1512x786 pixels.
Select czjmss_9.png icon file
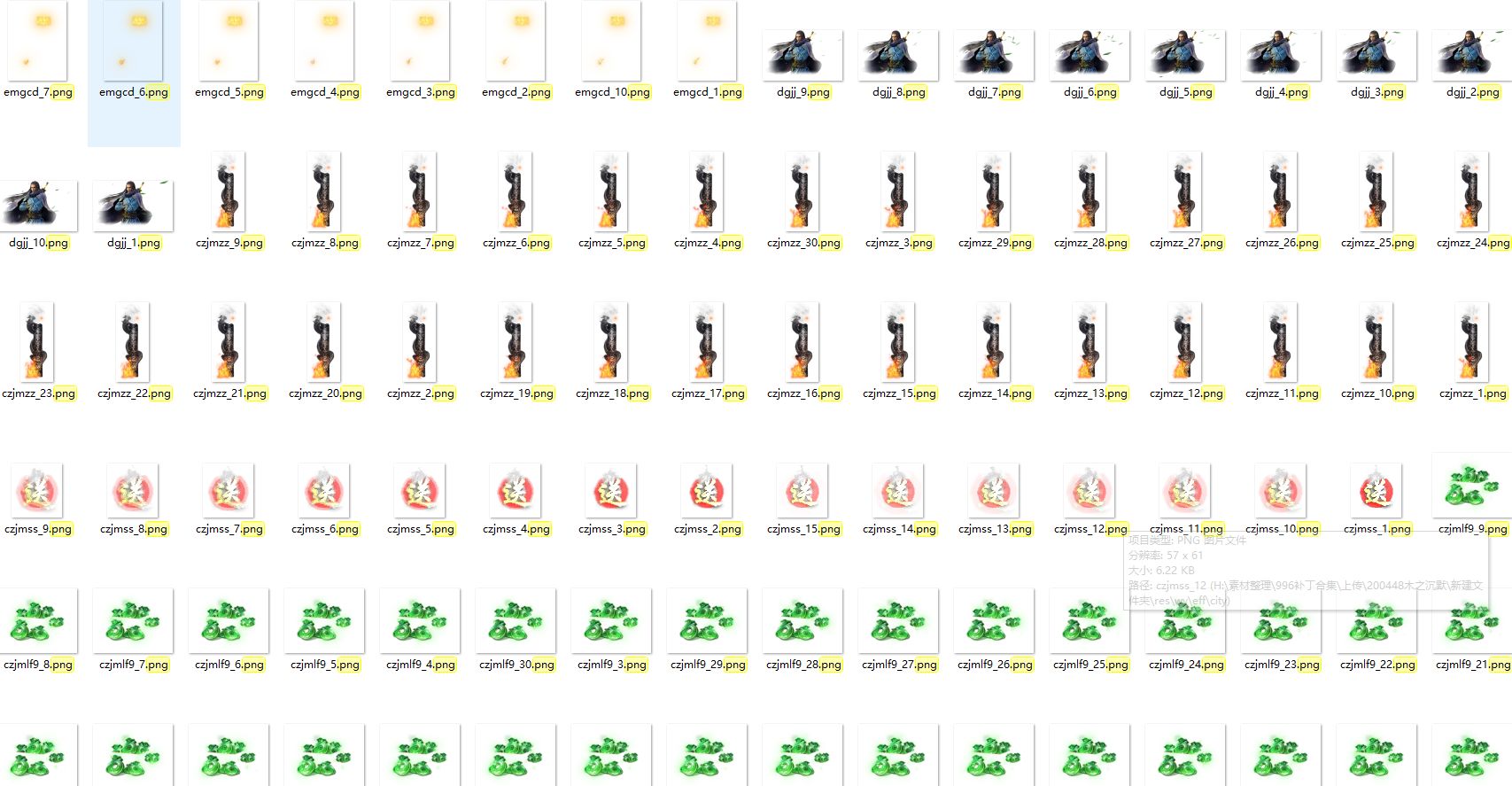(x=37, y=490)
